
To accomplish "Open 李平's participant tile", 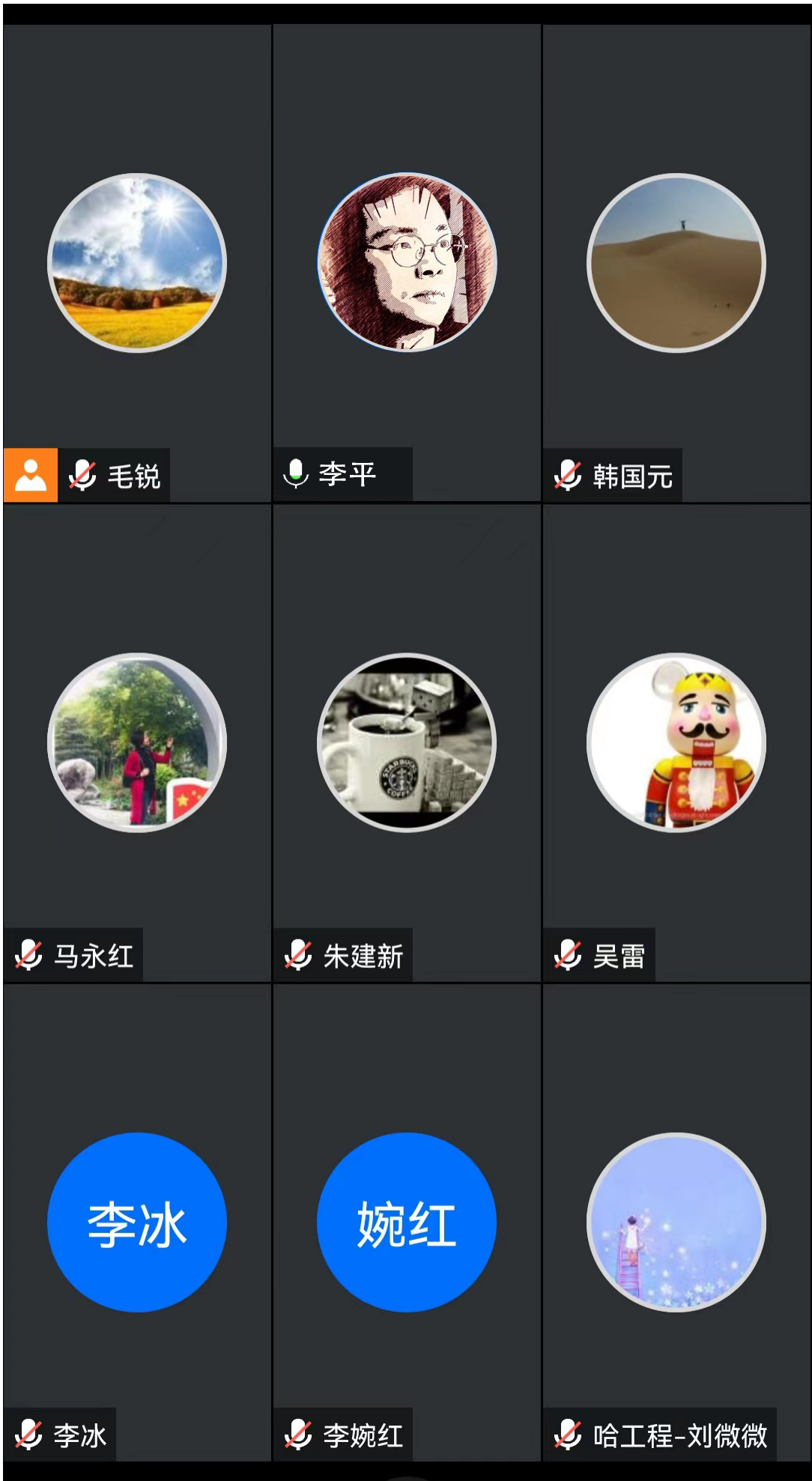I will pyautogui.click(x=407, y=263).
